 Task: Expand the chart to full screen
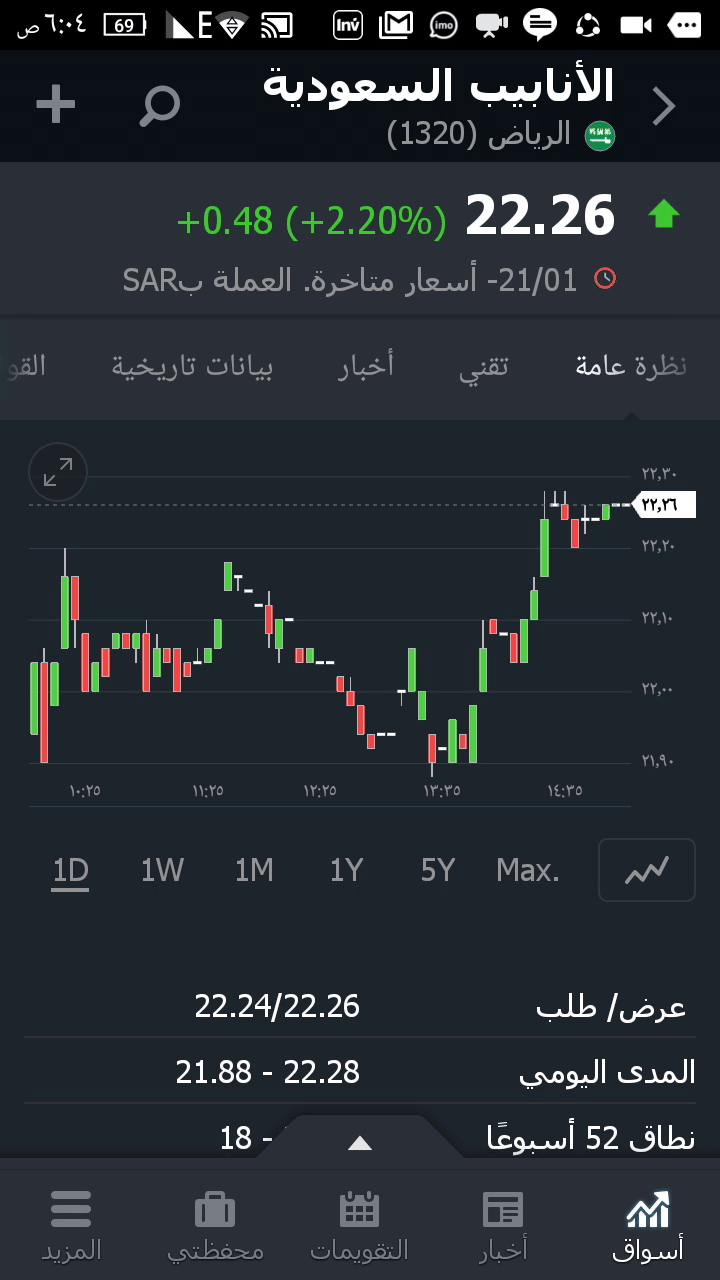(x=58, y=472)
